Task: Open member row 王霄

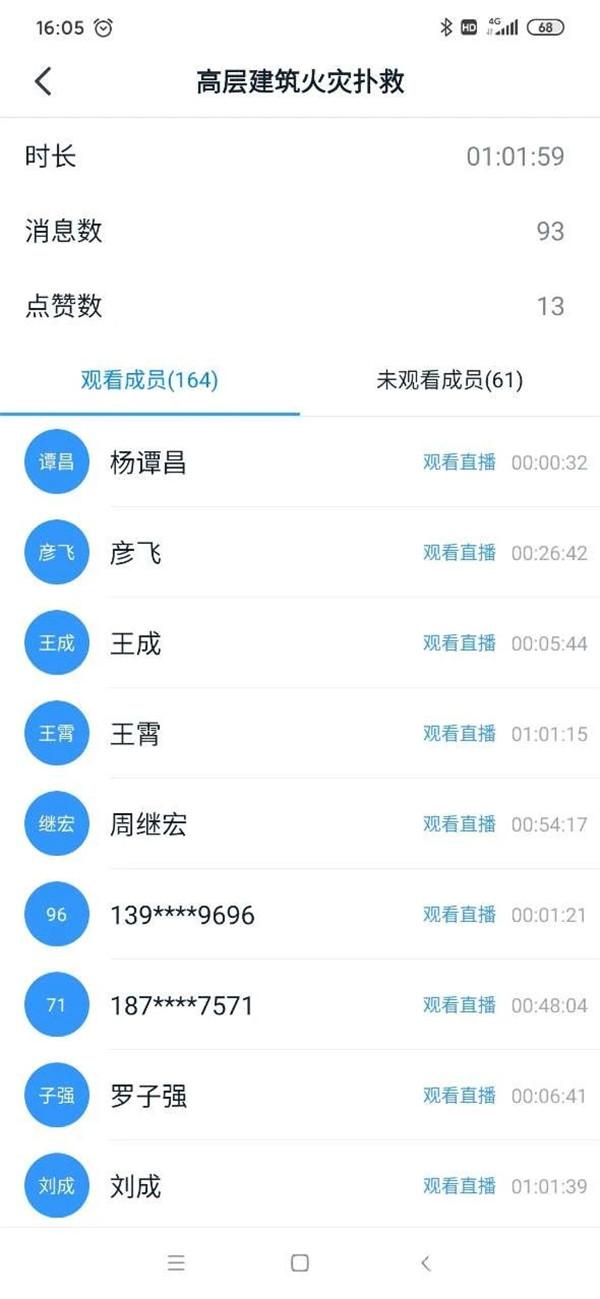Action: [x=300, y=734]
